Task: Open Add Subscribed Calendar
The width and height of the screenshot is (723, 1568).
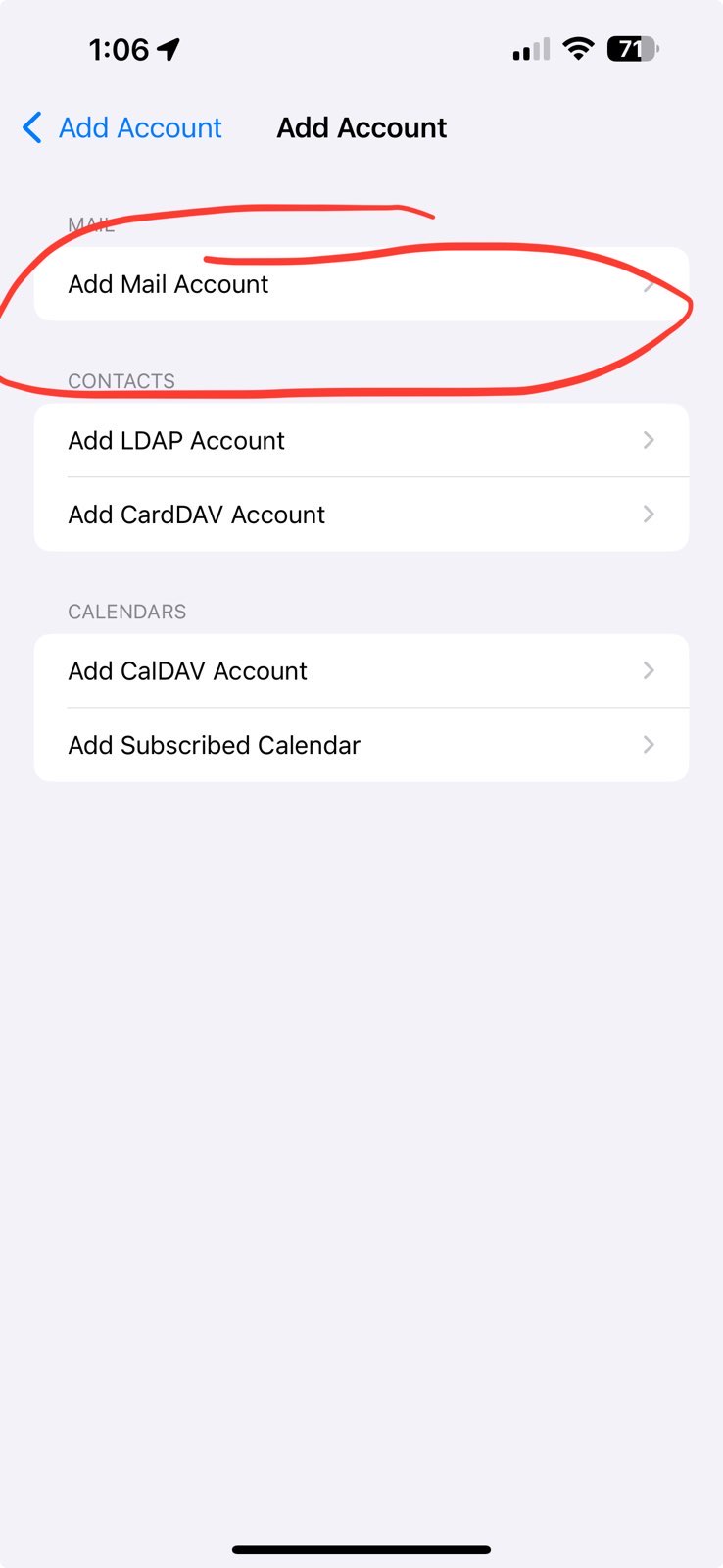Action: pos(361,745)
